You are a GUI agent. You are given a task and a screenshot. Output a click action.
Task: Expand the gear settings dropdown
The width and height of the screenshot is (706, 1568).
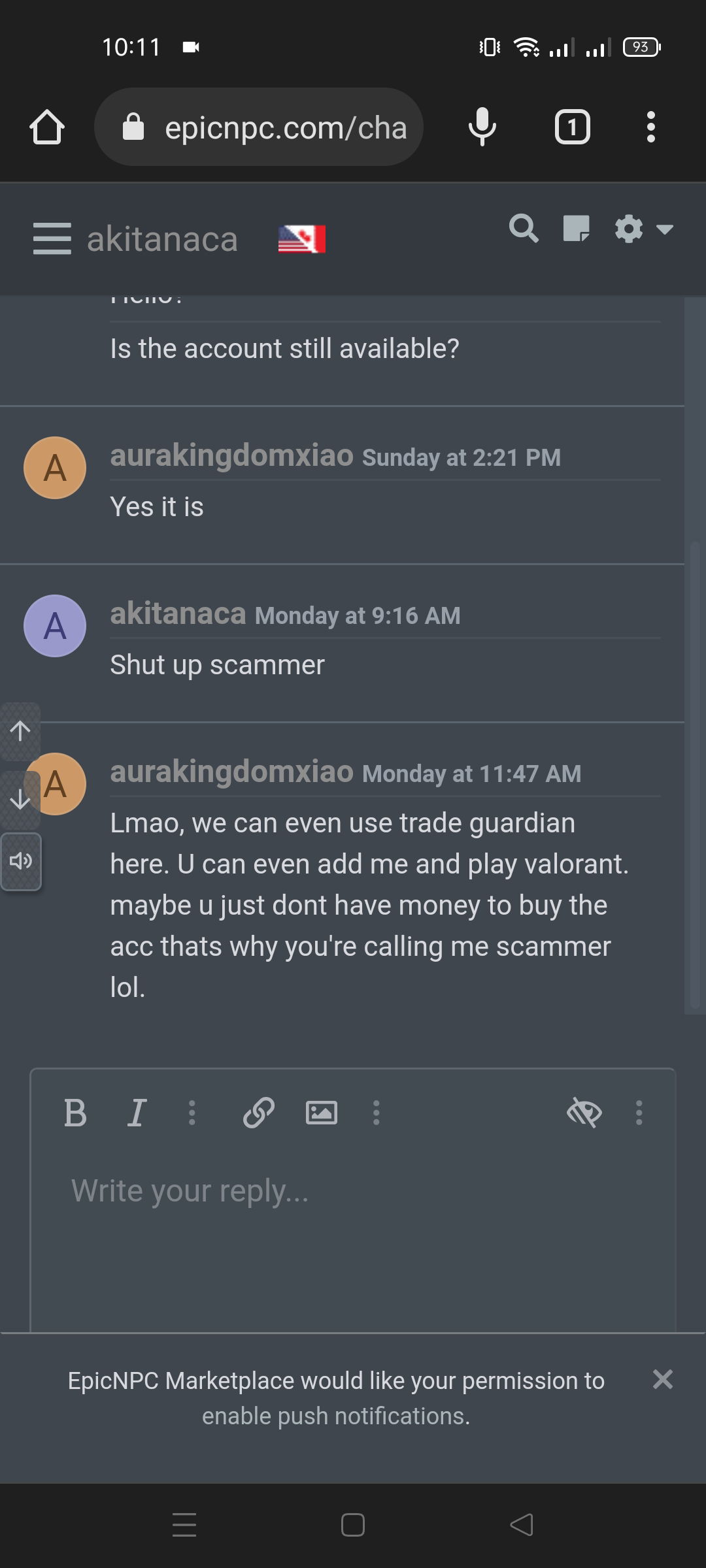(644, 229)
